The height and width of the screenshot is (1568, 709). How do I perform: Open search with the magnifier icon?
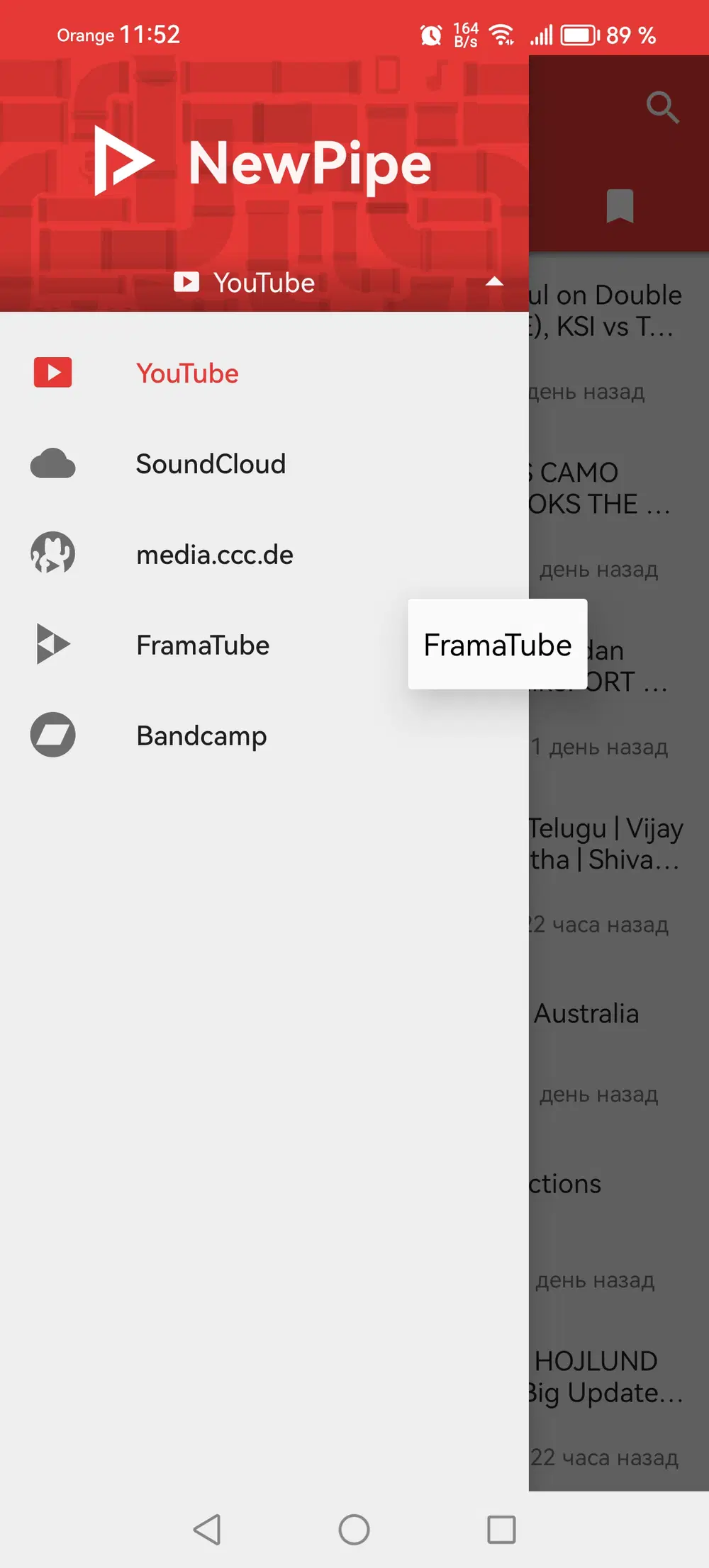tap(662, 108)
